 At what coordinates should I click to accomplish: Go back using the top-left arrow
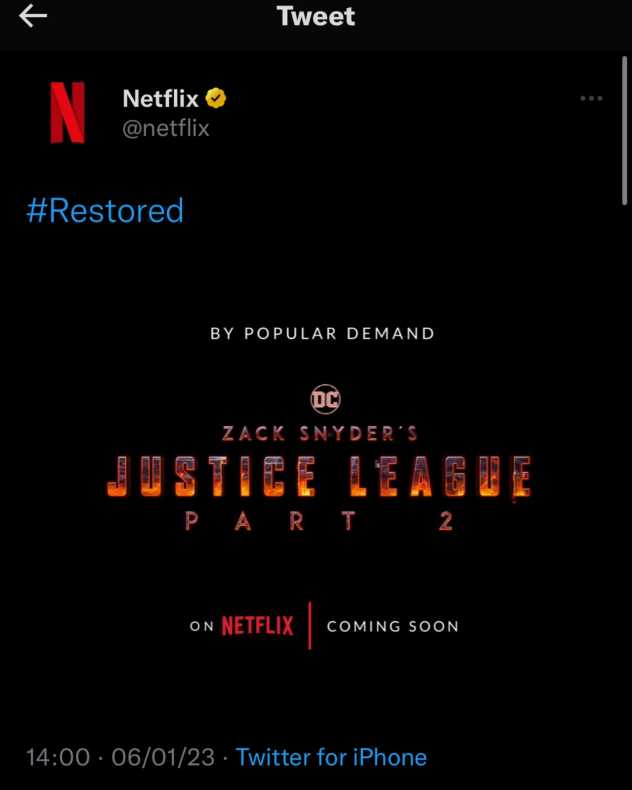[x=34, y=17]
